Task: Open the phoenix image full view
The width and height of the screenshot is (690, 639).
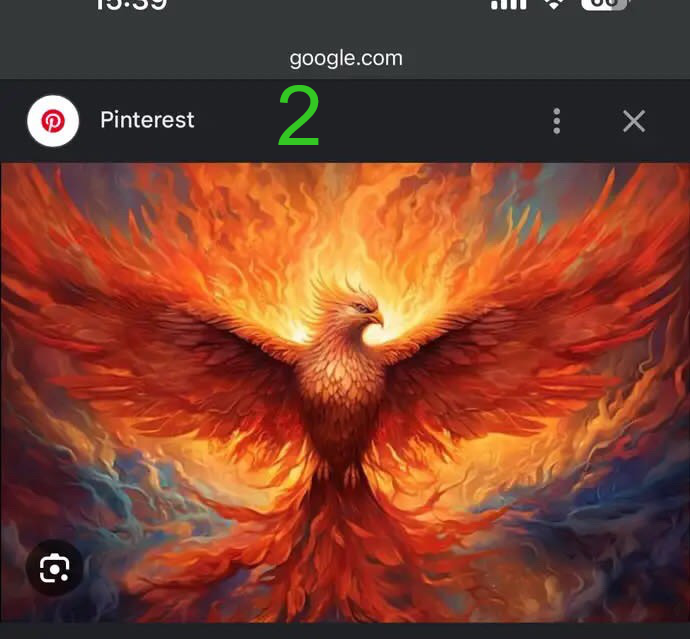Action: (x=345, y=390)
